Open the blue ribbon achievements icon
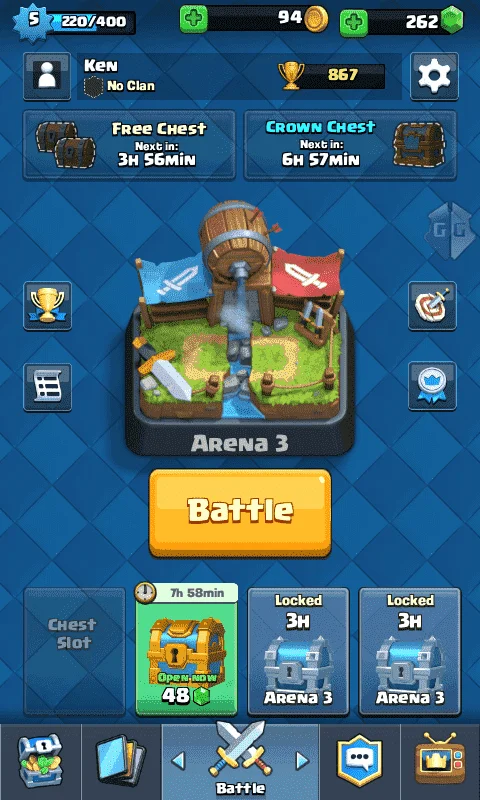Viewport: 480px width, 800px height. (432, 386)
